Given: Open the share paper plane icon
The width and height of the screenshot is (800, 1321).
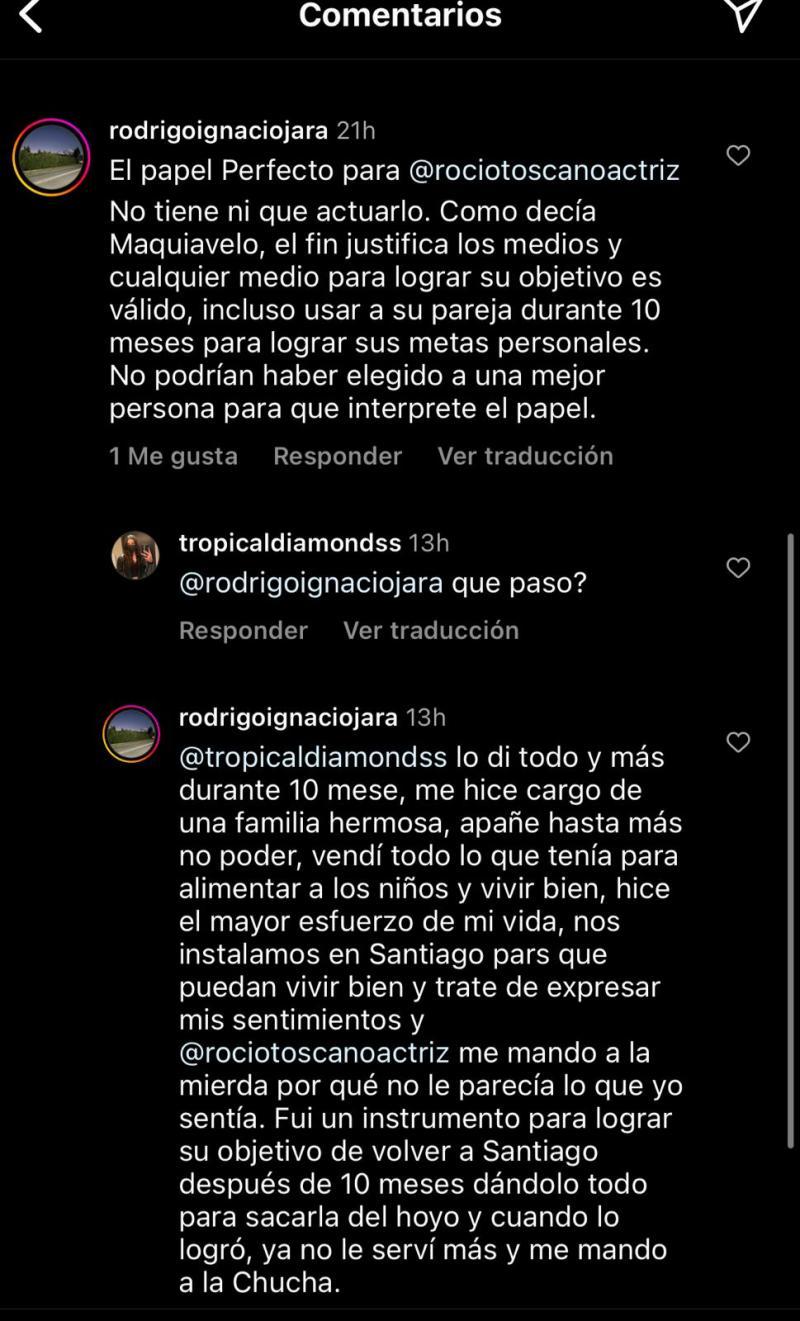Looking at the screenshot, I should (x=743, y=17).
